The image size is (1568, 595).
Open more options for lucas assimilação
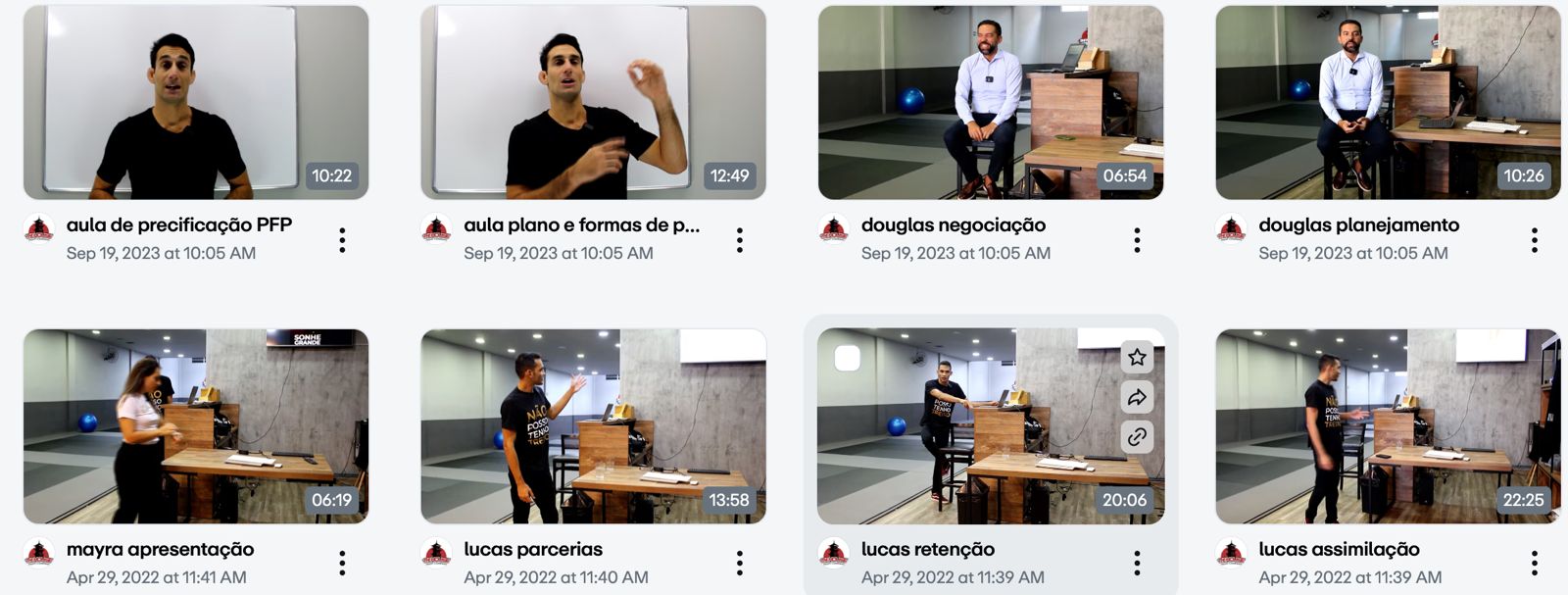[x=1535, y=563]
